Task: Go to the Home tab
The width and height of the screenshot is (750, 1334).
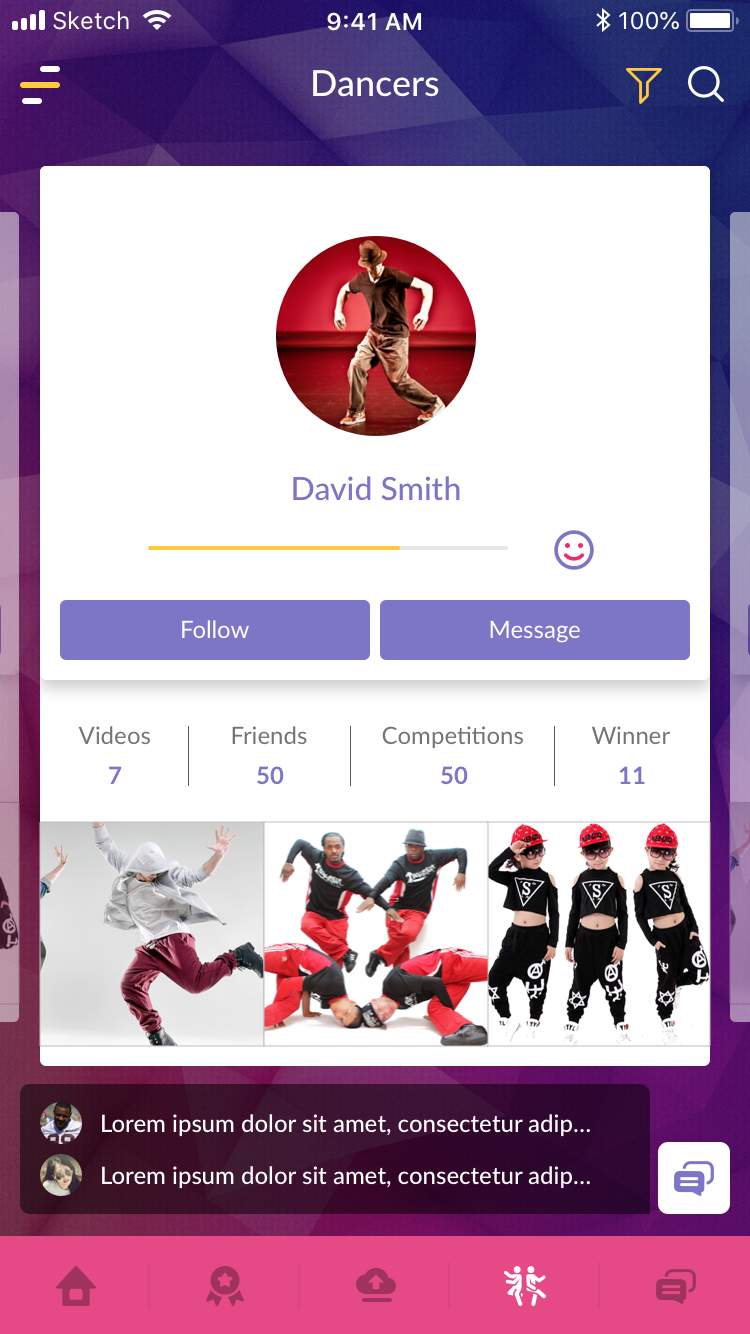Action: click(76, 1285)
